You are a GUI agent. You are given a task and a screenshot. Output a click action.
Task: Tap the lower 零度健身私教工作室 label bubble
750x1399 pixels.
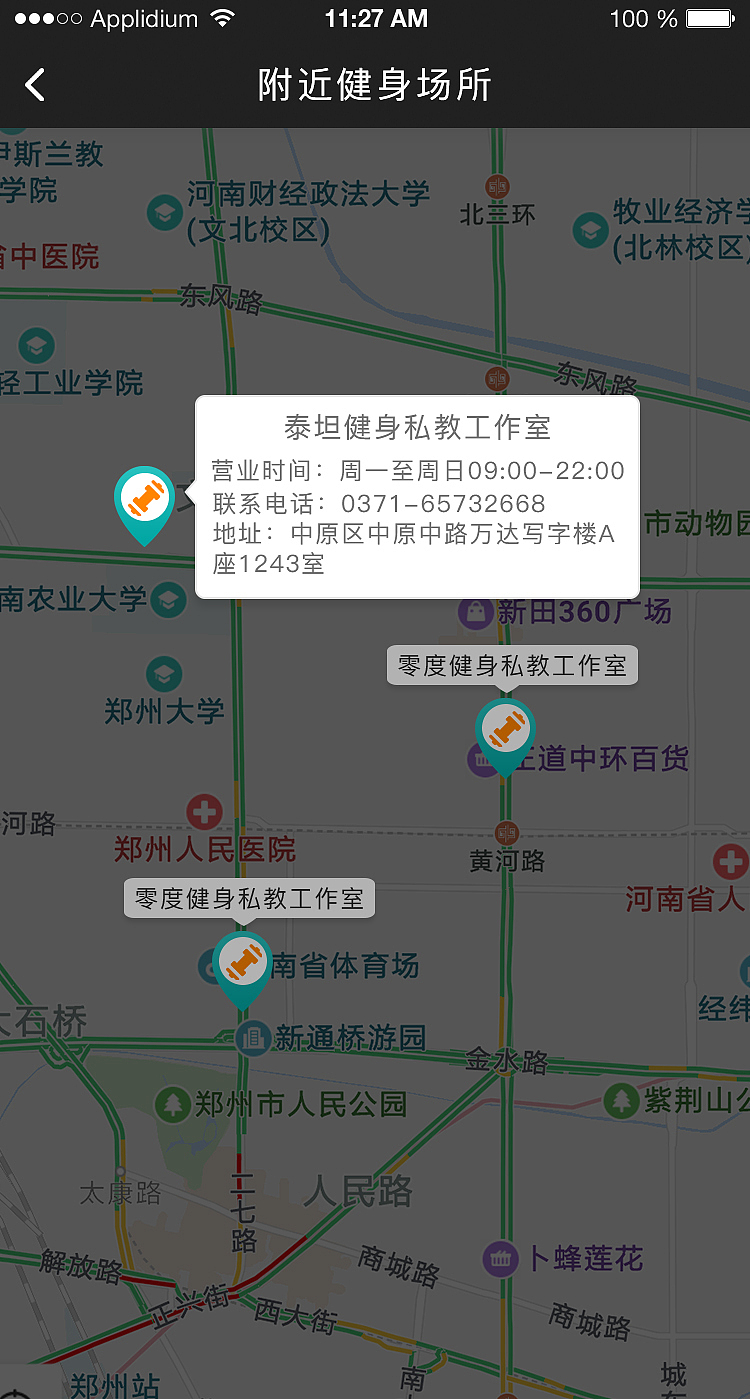pyautogui.click(x=248, y=897)
